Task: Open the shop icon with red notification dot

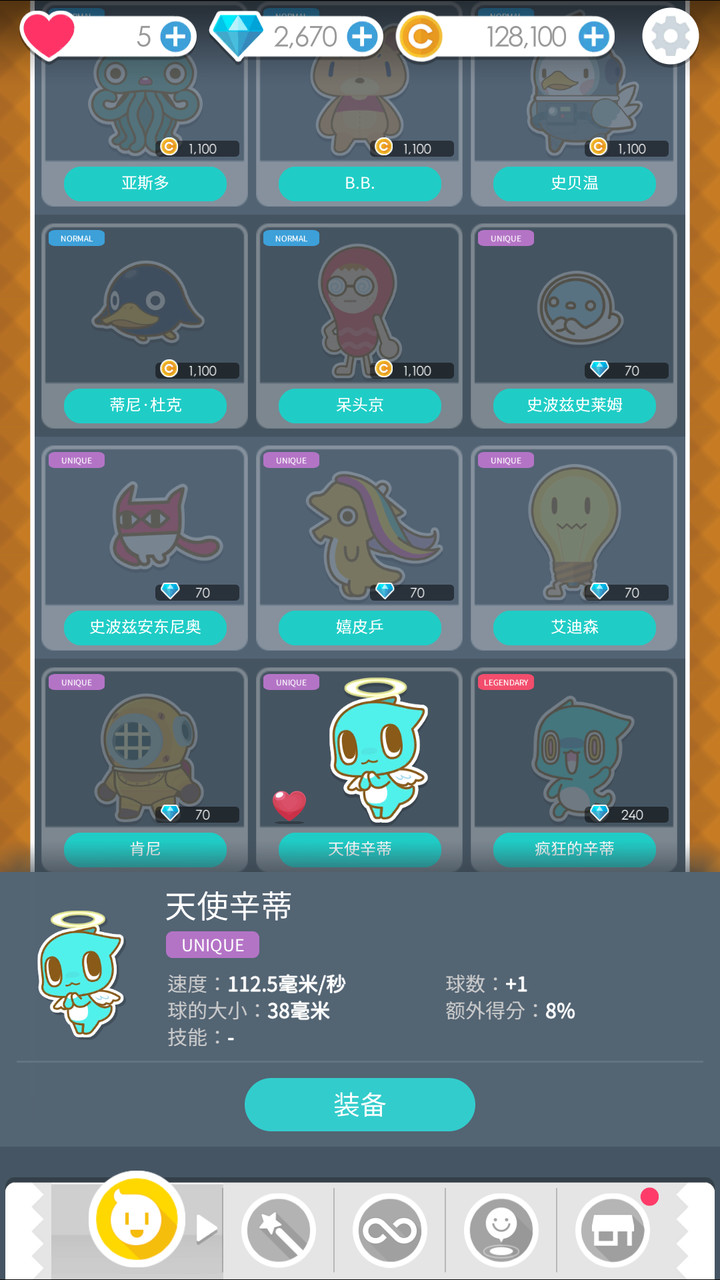Action: pyautogui.click(x=612, y=1227)
